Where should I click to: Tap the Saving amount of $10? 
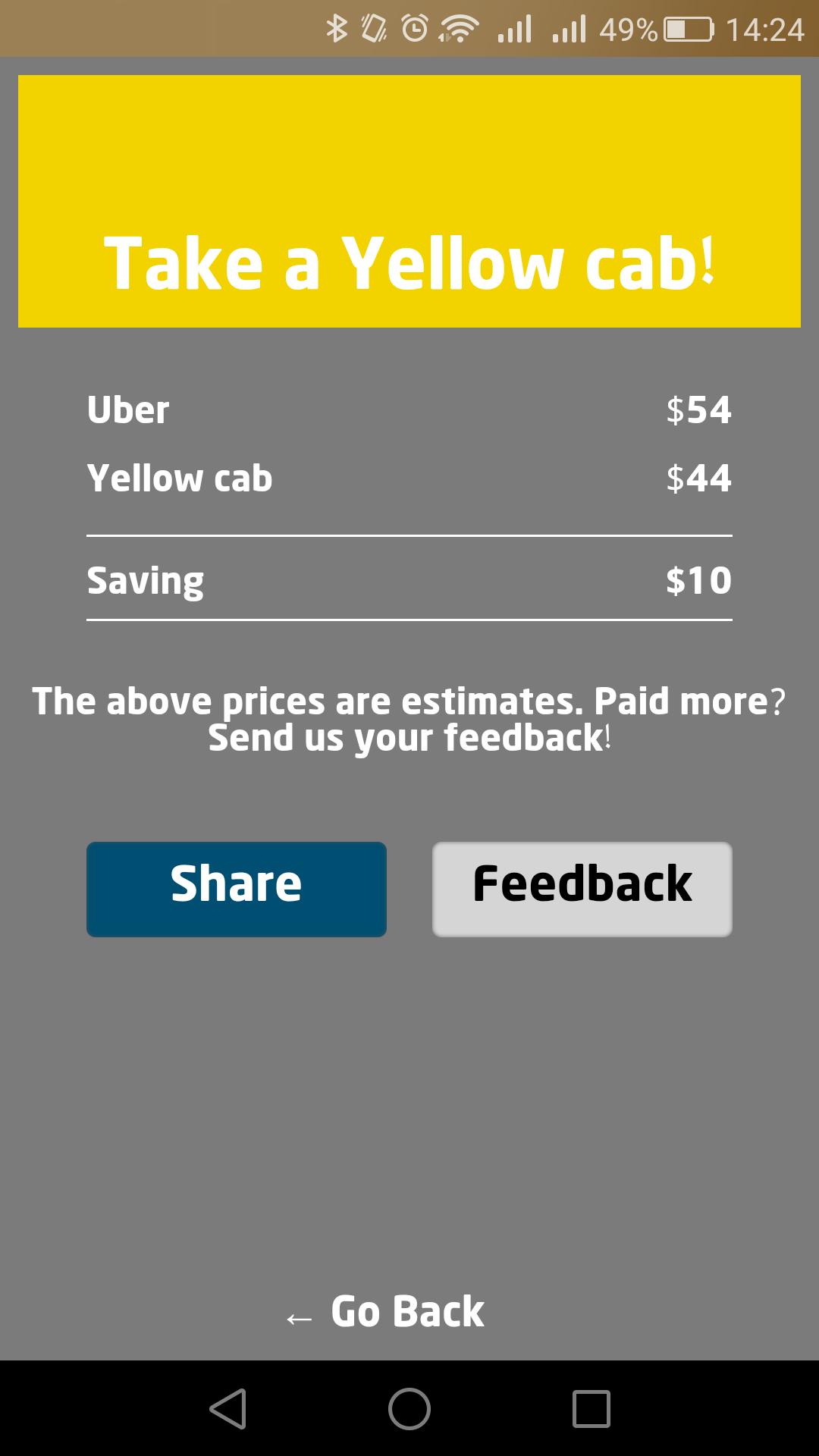click(697, 579)
